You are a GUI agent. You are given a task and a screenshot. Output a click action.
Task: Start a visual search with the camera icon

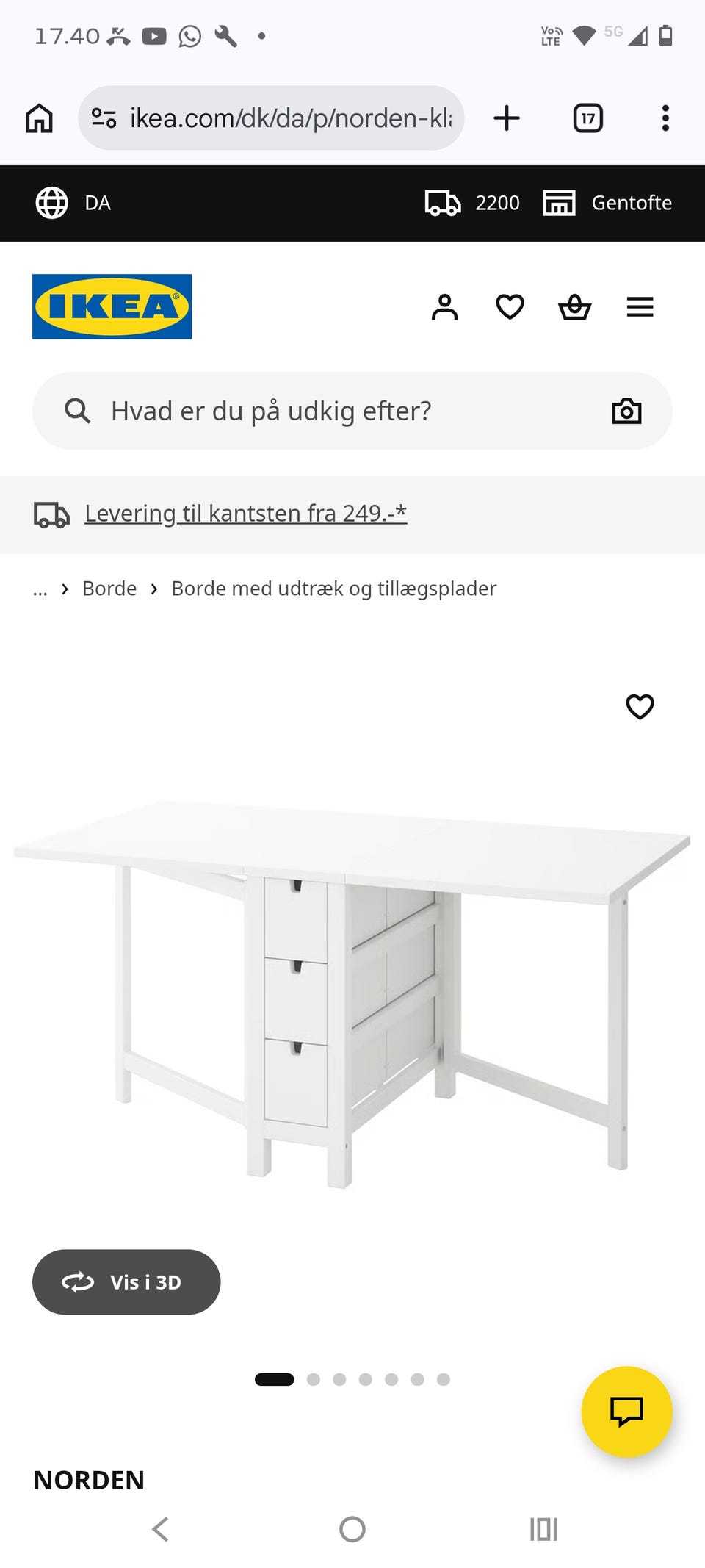click(x=626, y=411)
